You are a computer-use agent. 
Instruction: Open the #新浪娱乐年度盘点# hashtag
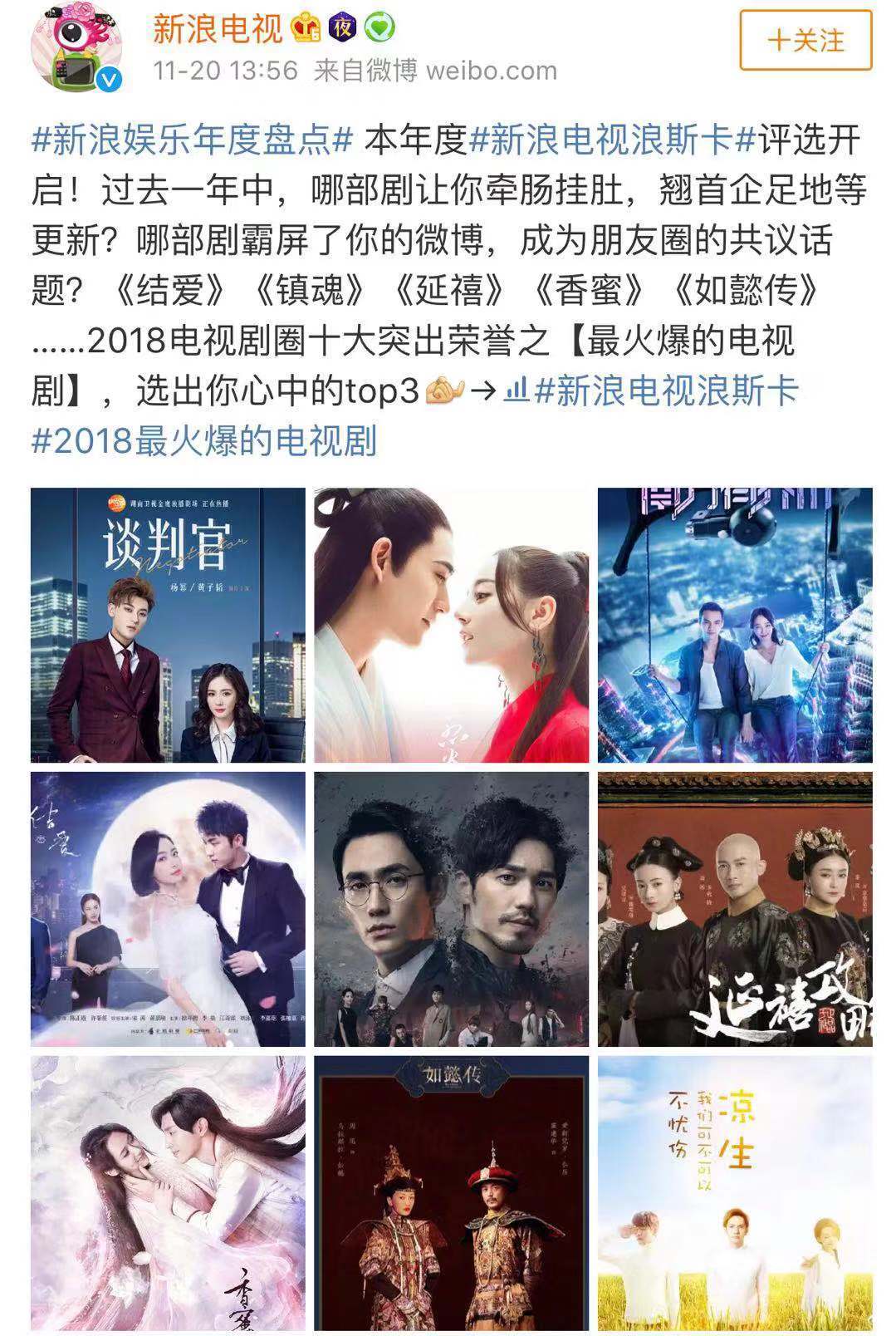pos(193,140)
